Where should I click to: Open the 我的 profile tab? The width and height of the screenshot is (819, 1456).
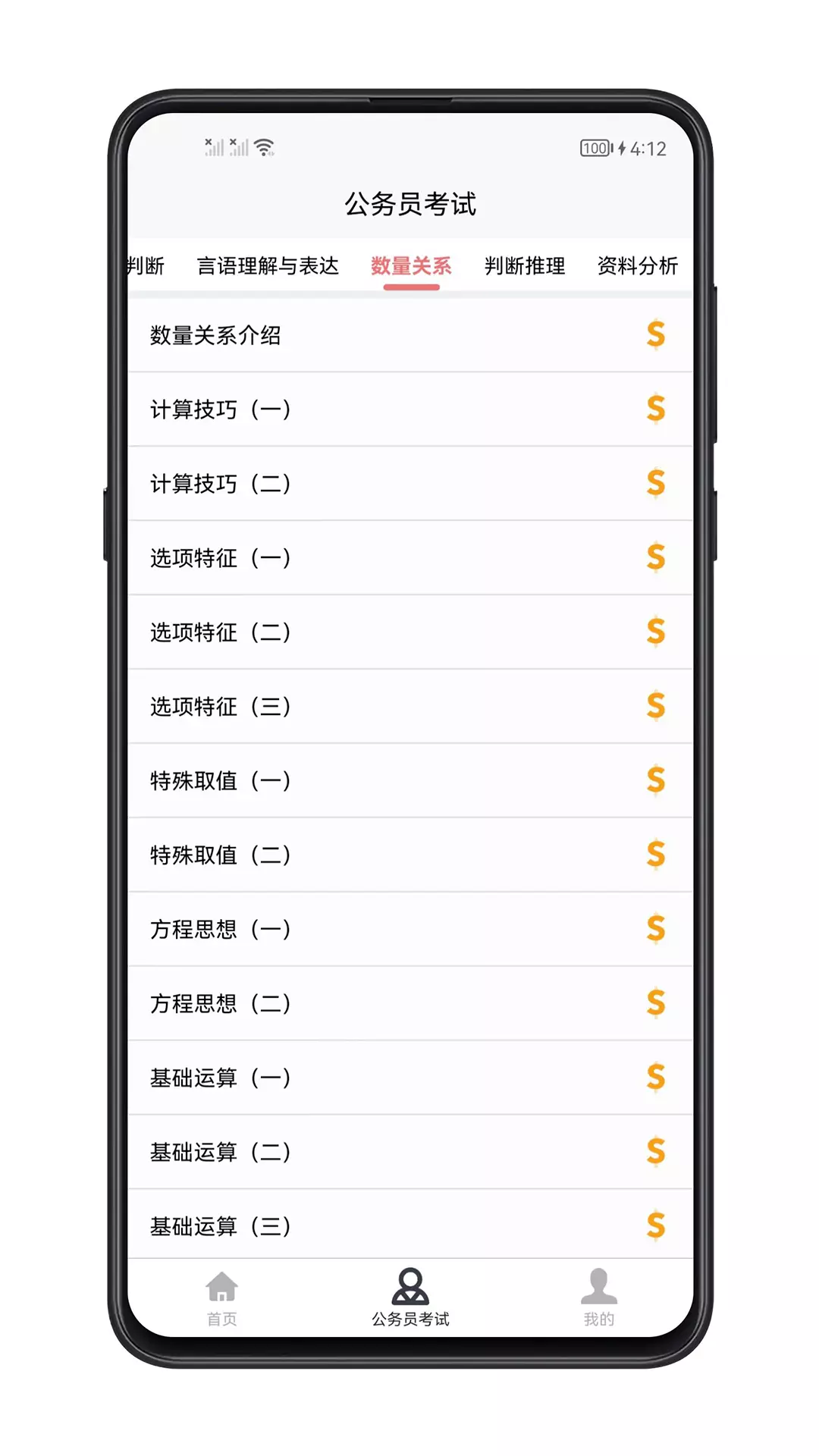pyautogui.click(x=599, y=1298)
